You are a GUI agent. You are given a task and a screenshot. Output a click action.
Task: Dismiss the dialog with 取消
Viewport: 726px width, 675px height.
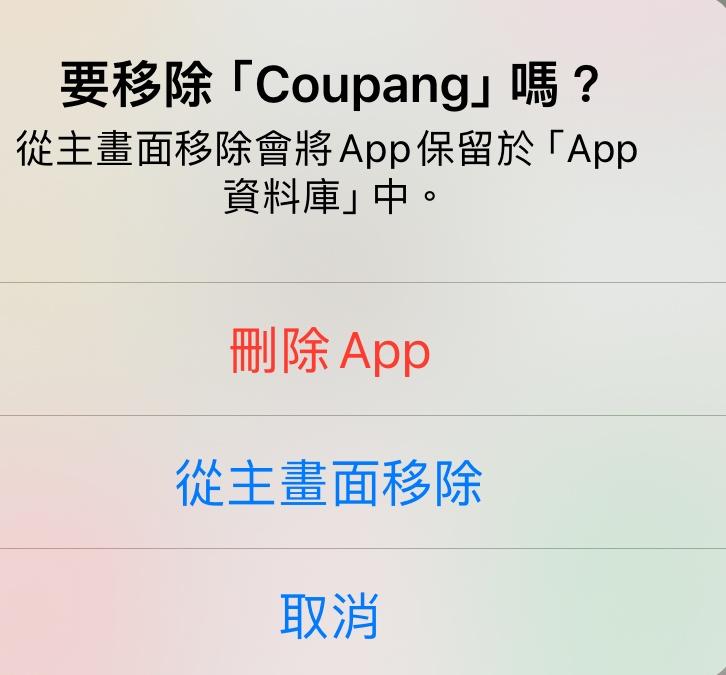[330, 615]
